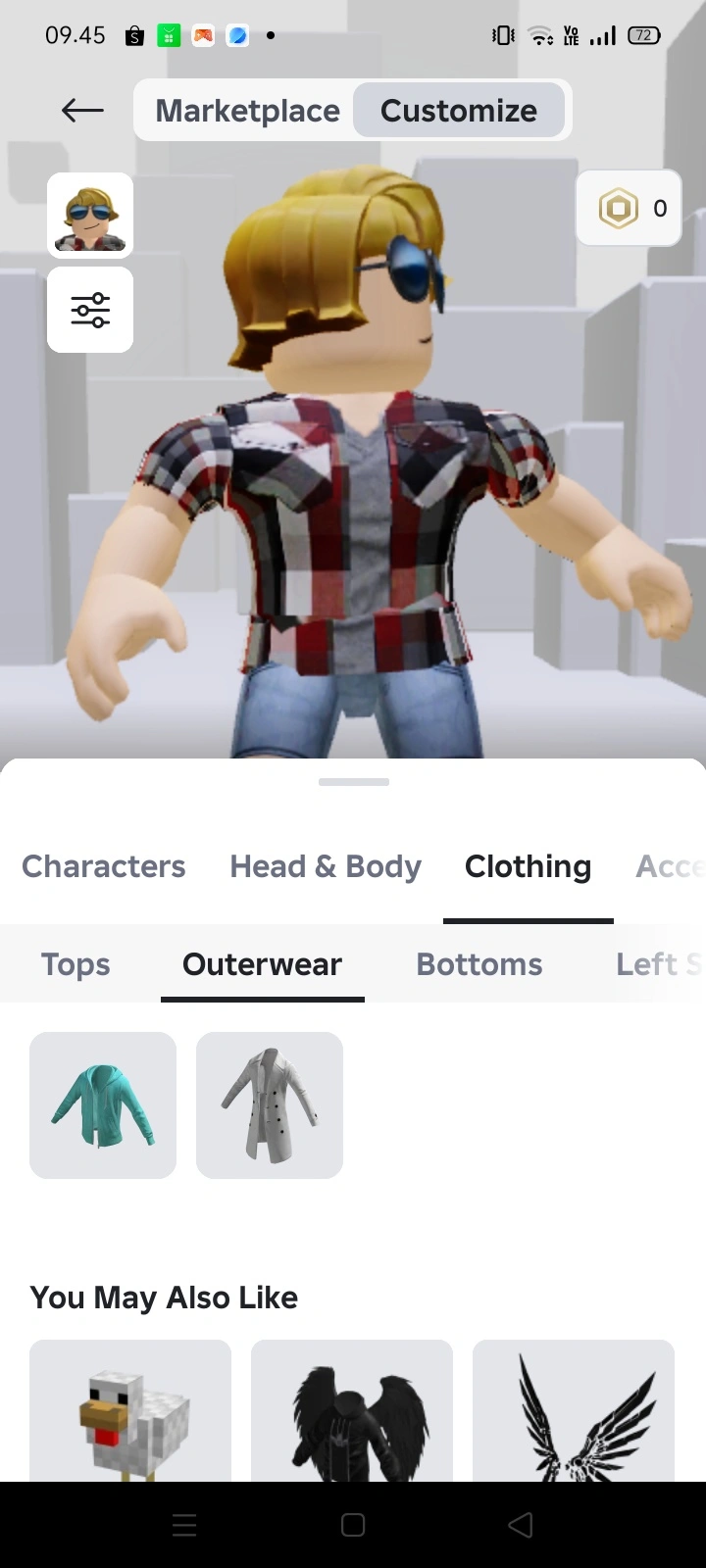Open the avatar thumbnail button

[90, 216]
